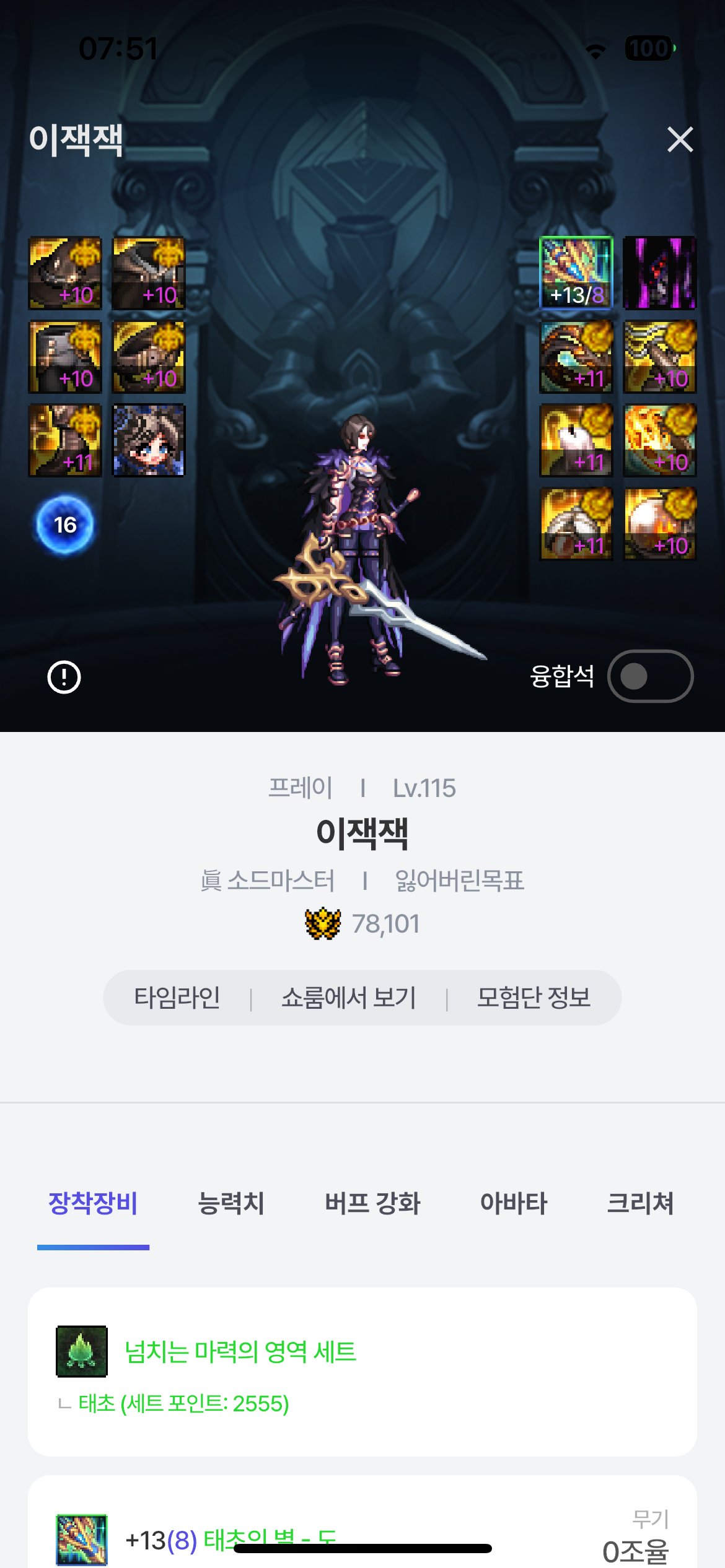Open the character portrait equipment slot

click(149, 440)
